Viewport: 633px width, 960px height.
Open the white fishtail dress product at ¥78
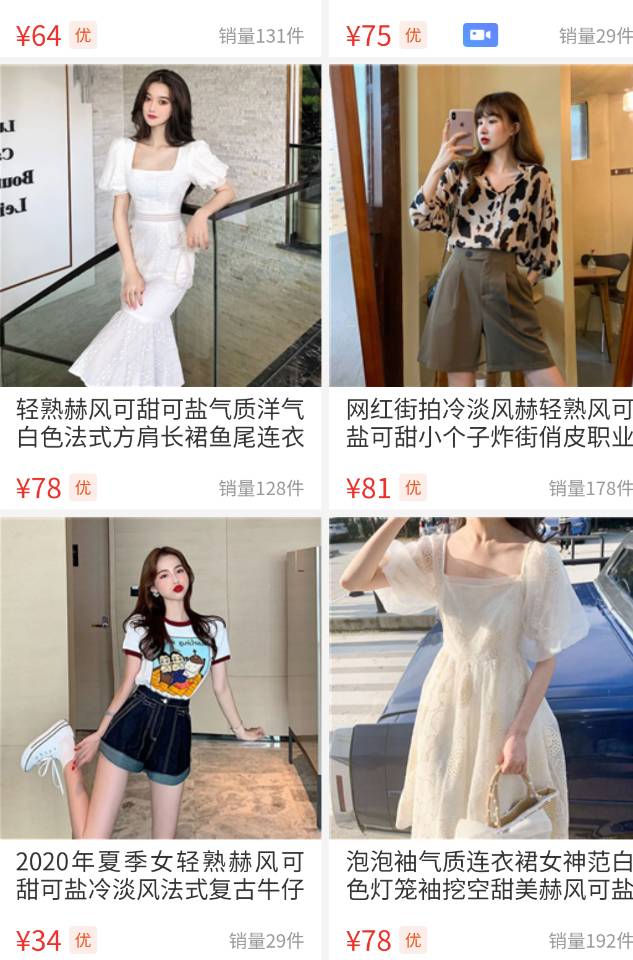tap(160, 226)
